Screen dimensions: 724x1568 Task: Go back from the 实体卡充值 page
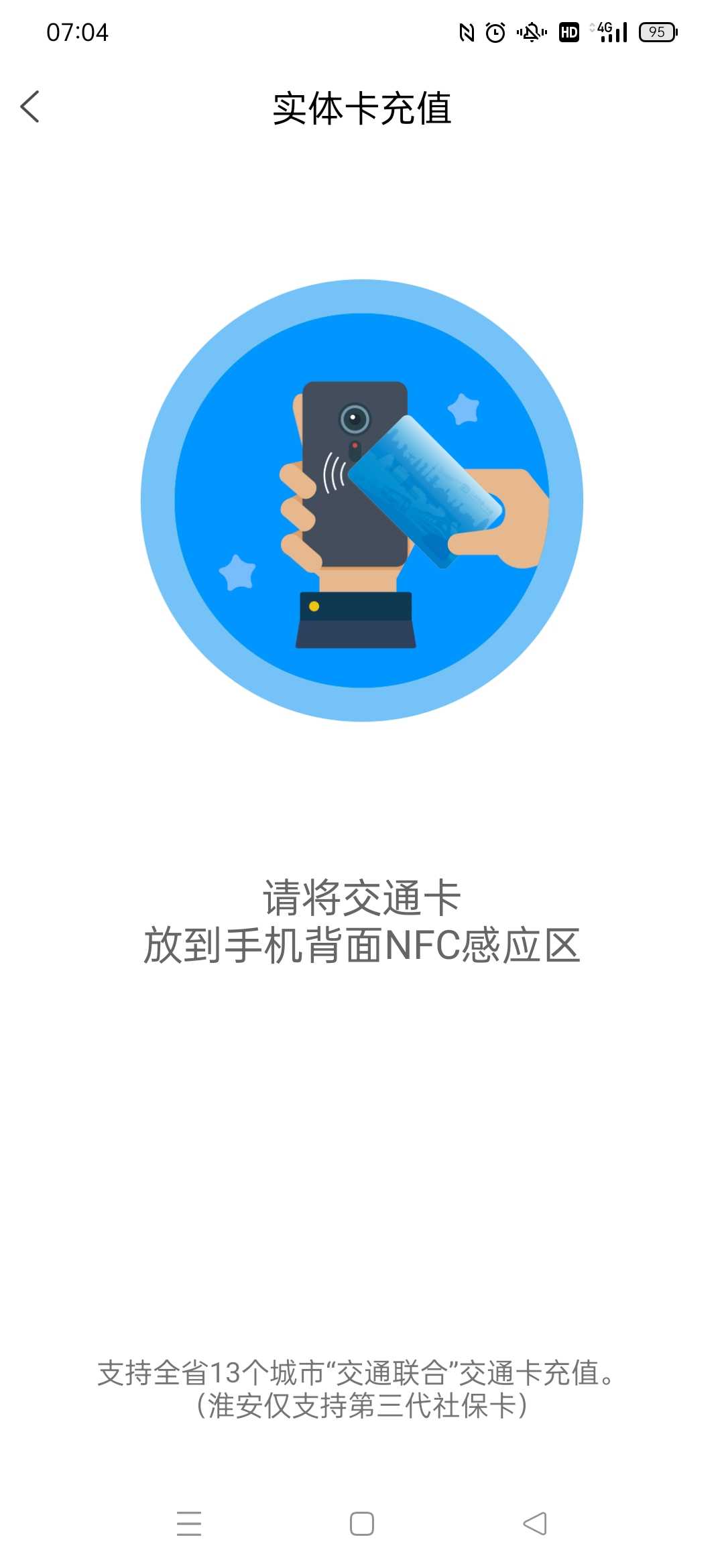click(30, 107)
